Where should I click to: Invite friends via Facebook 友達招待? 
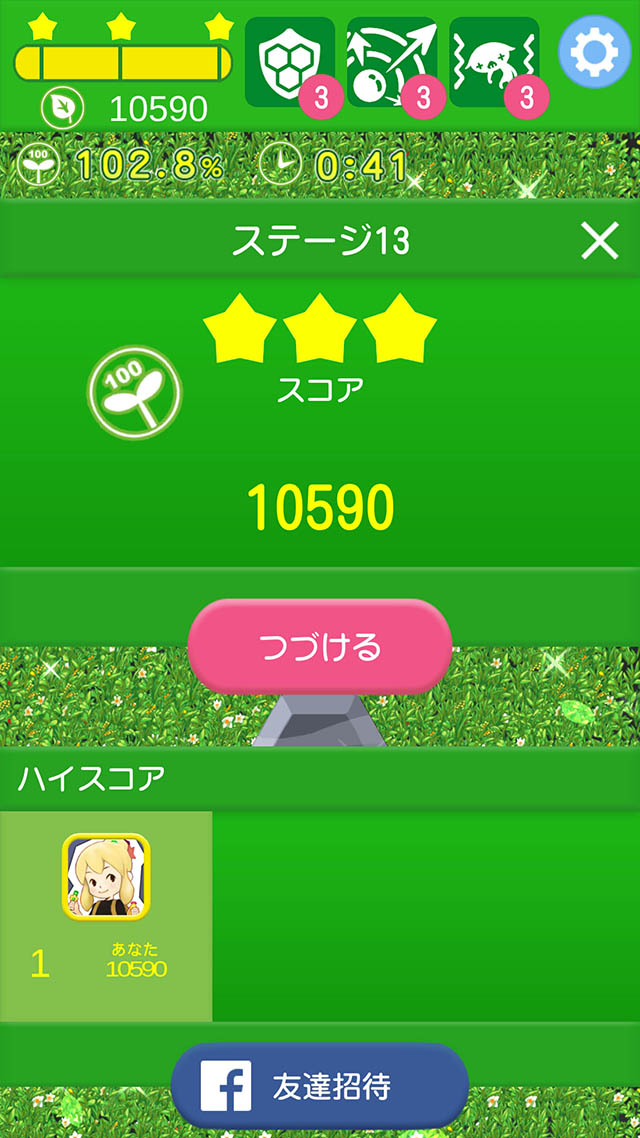320,1087
